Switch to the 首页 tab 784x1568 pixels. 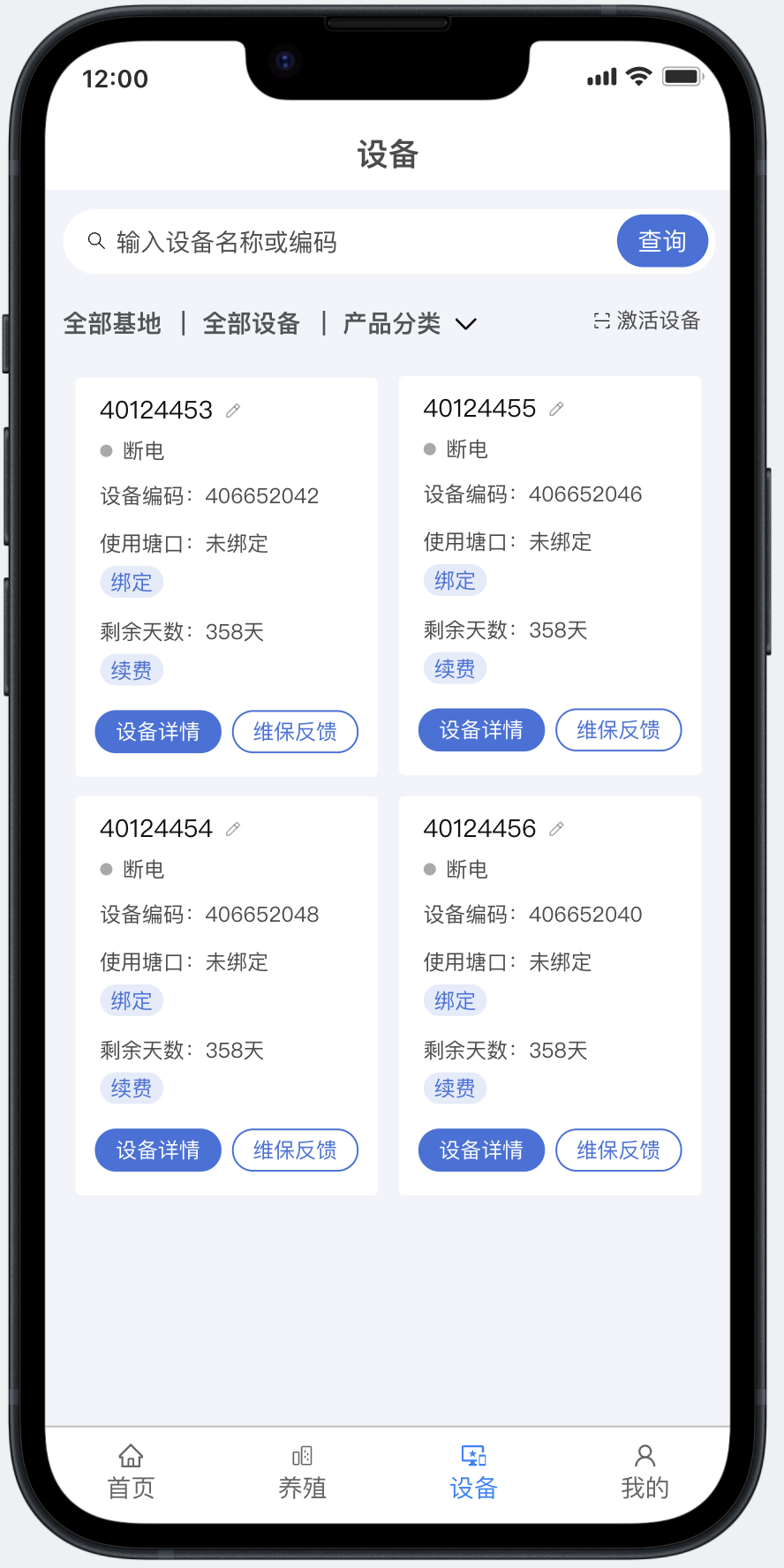(131, 1473)
